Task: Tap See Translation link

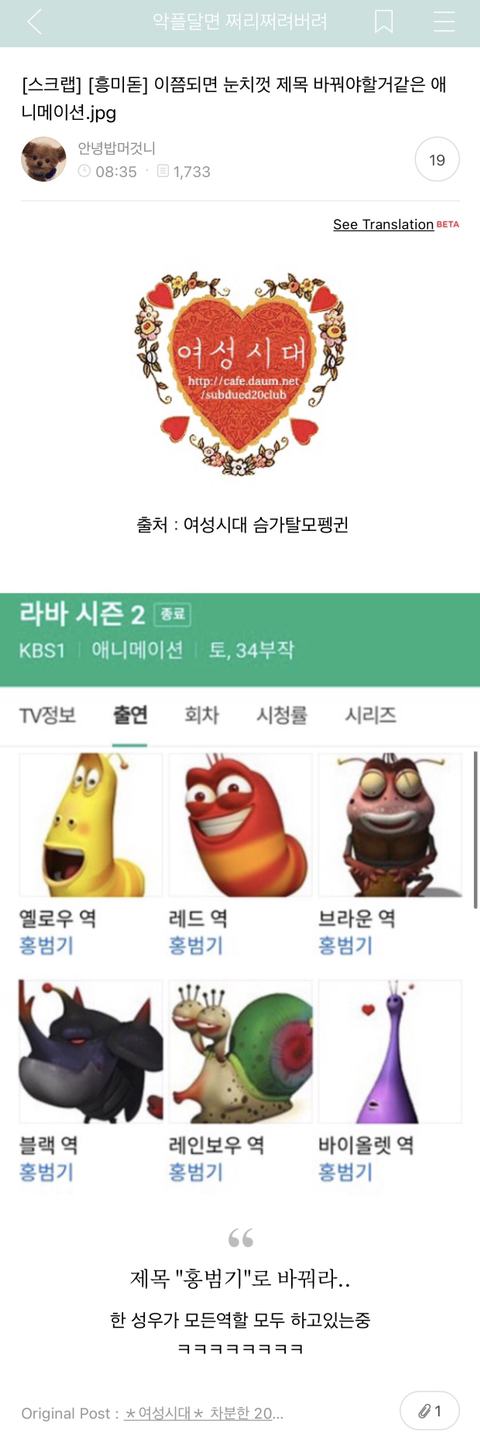Action: coord(383,224)
